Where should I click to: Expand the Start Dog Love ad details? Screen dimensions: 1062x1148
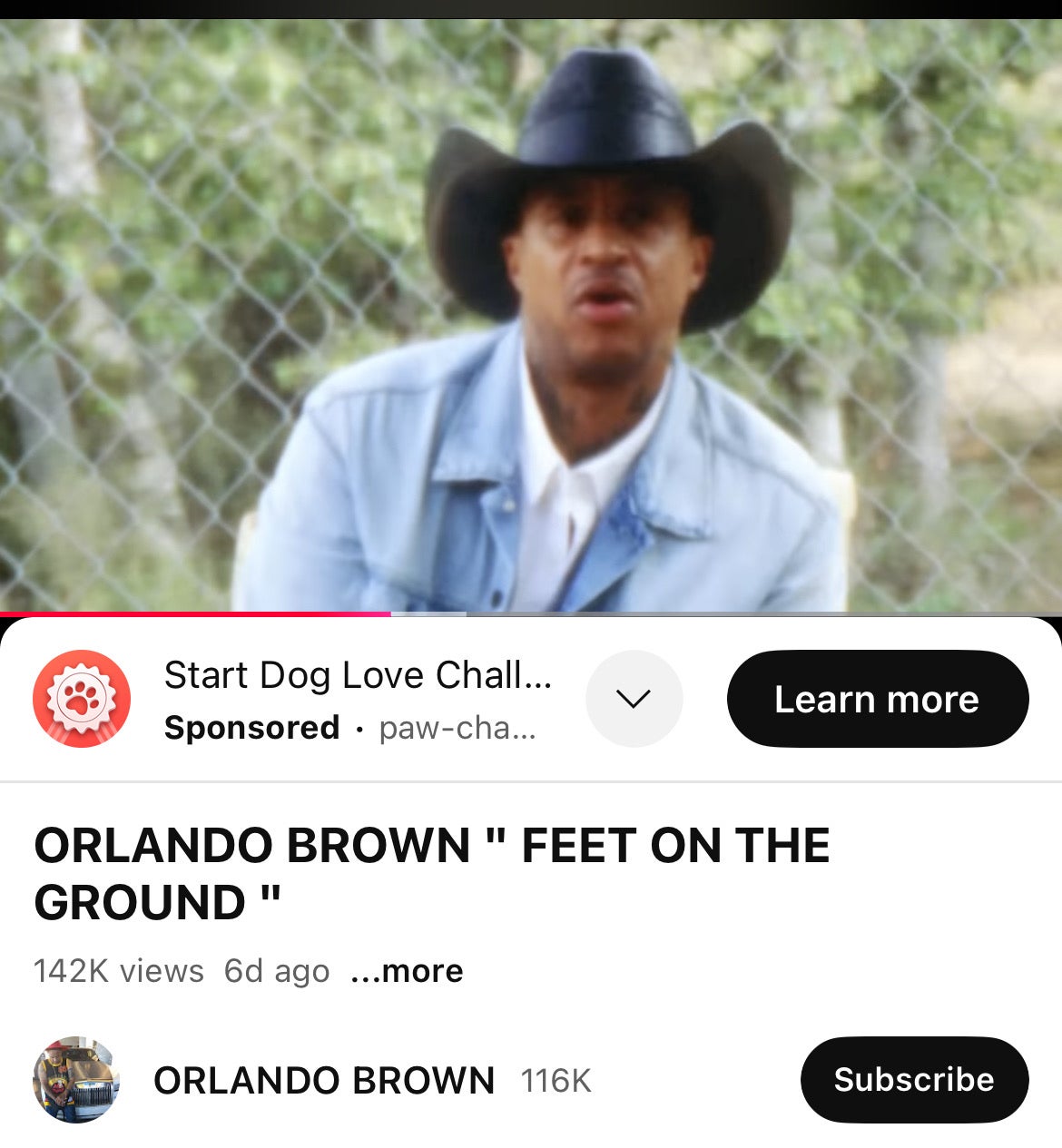tap(634, 698)
